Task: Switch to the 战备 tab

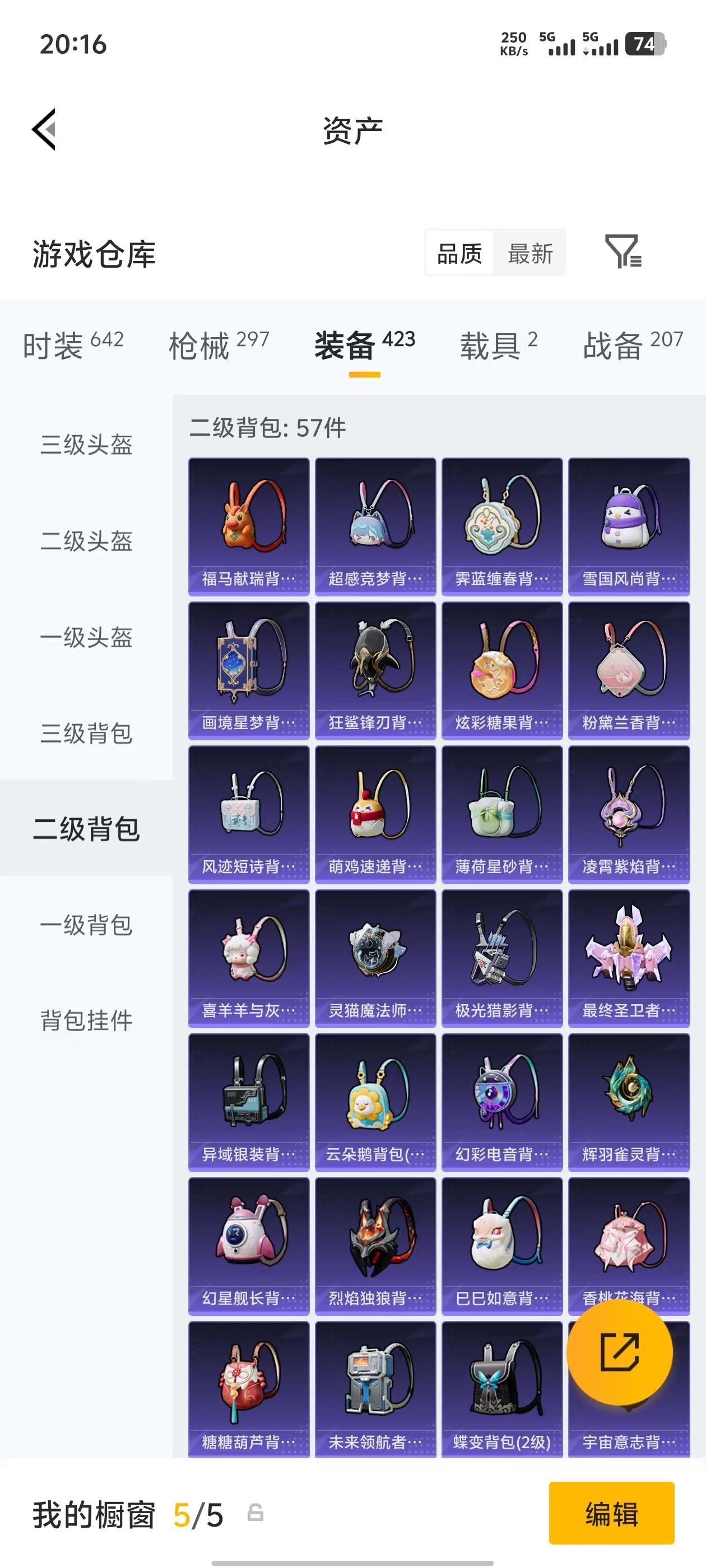Action: tap(632, 345)
